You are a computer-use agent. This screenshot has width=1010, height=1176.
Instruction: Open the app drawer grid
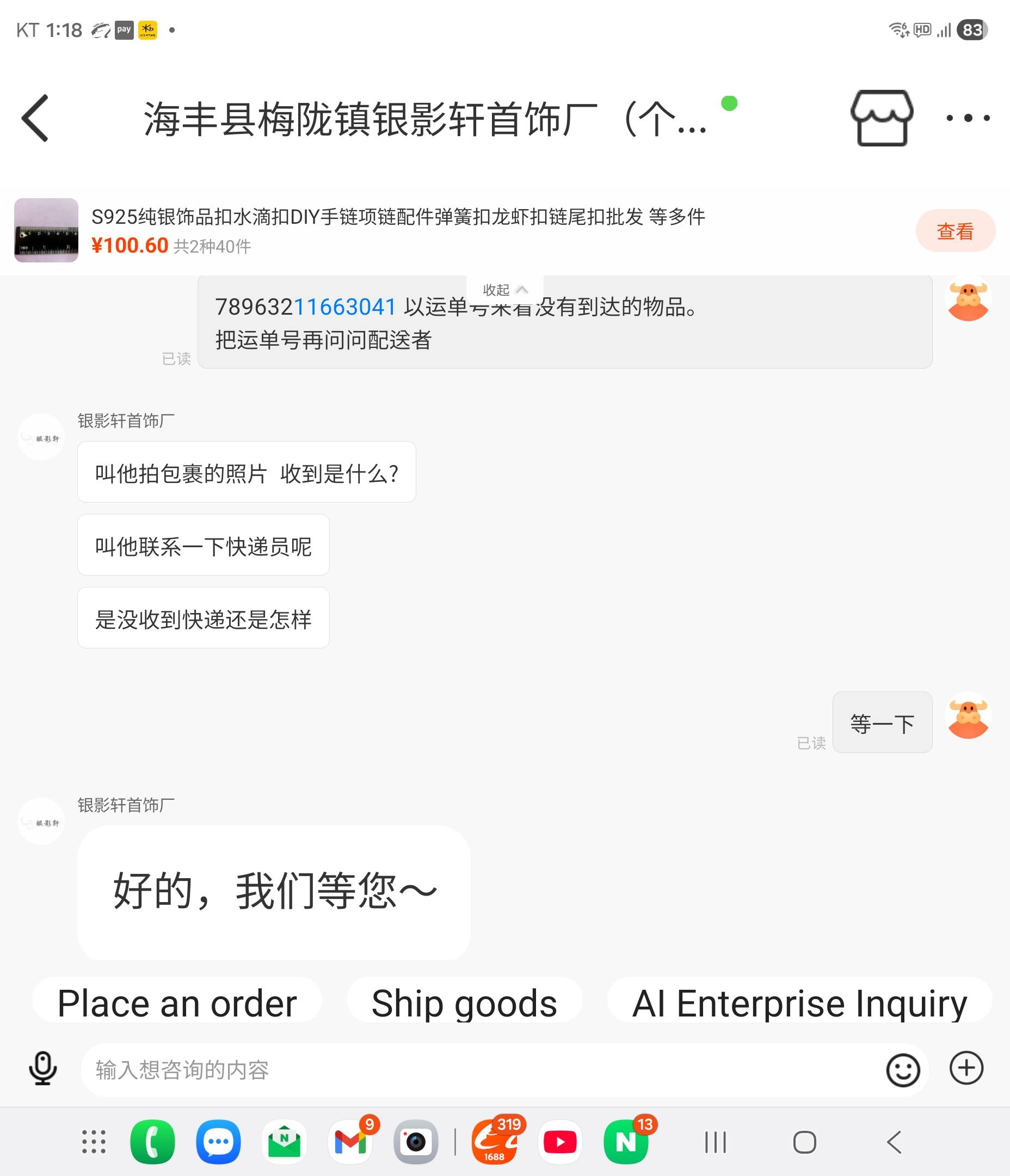94,1142
